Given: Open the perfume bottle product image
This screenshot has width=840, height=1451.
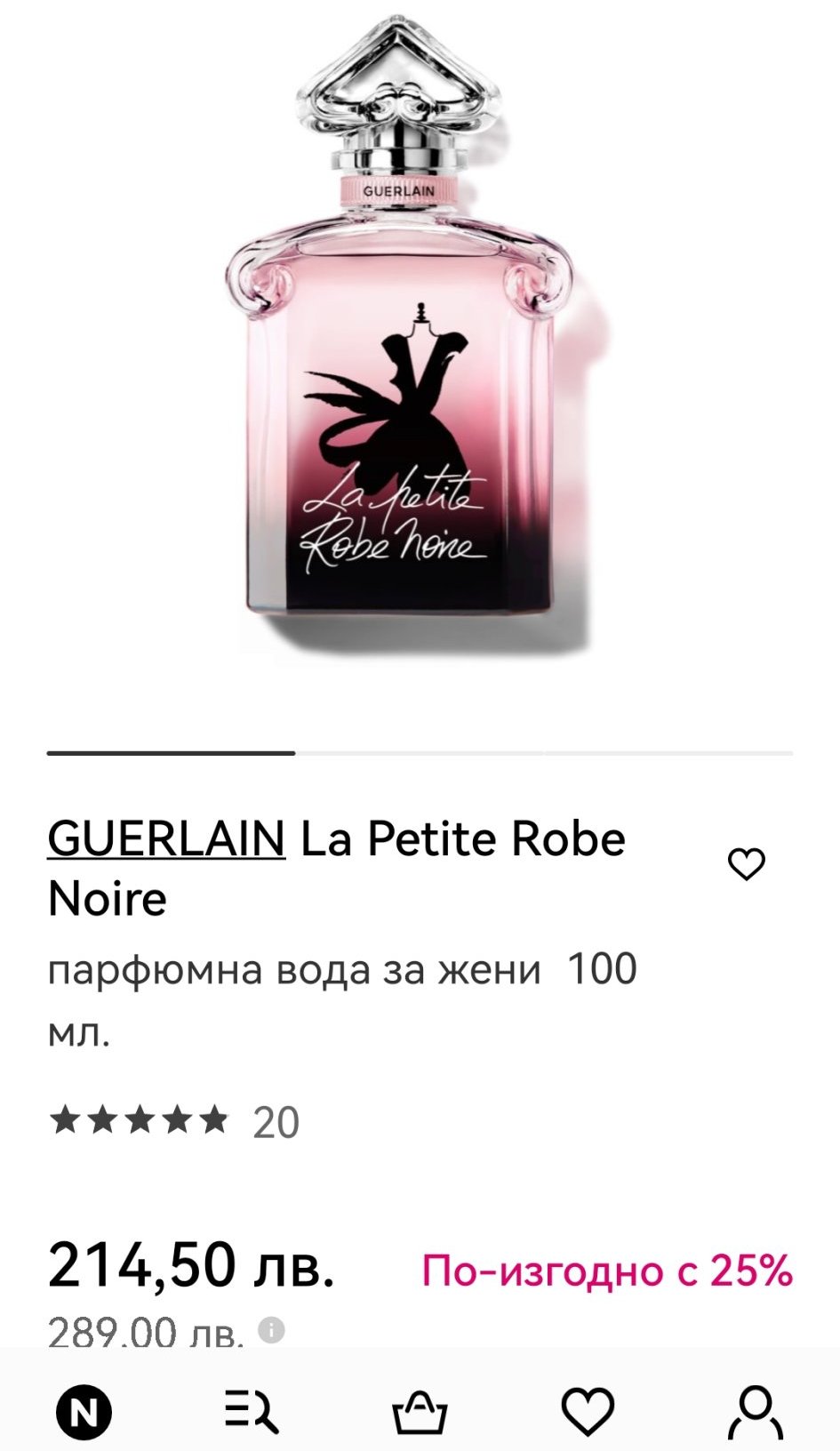Looking at the screenshot, I should click(400, 338).
